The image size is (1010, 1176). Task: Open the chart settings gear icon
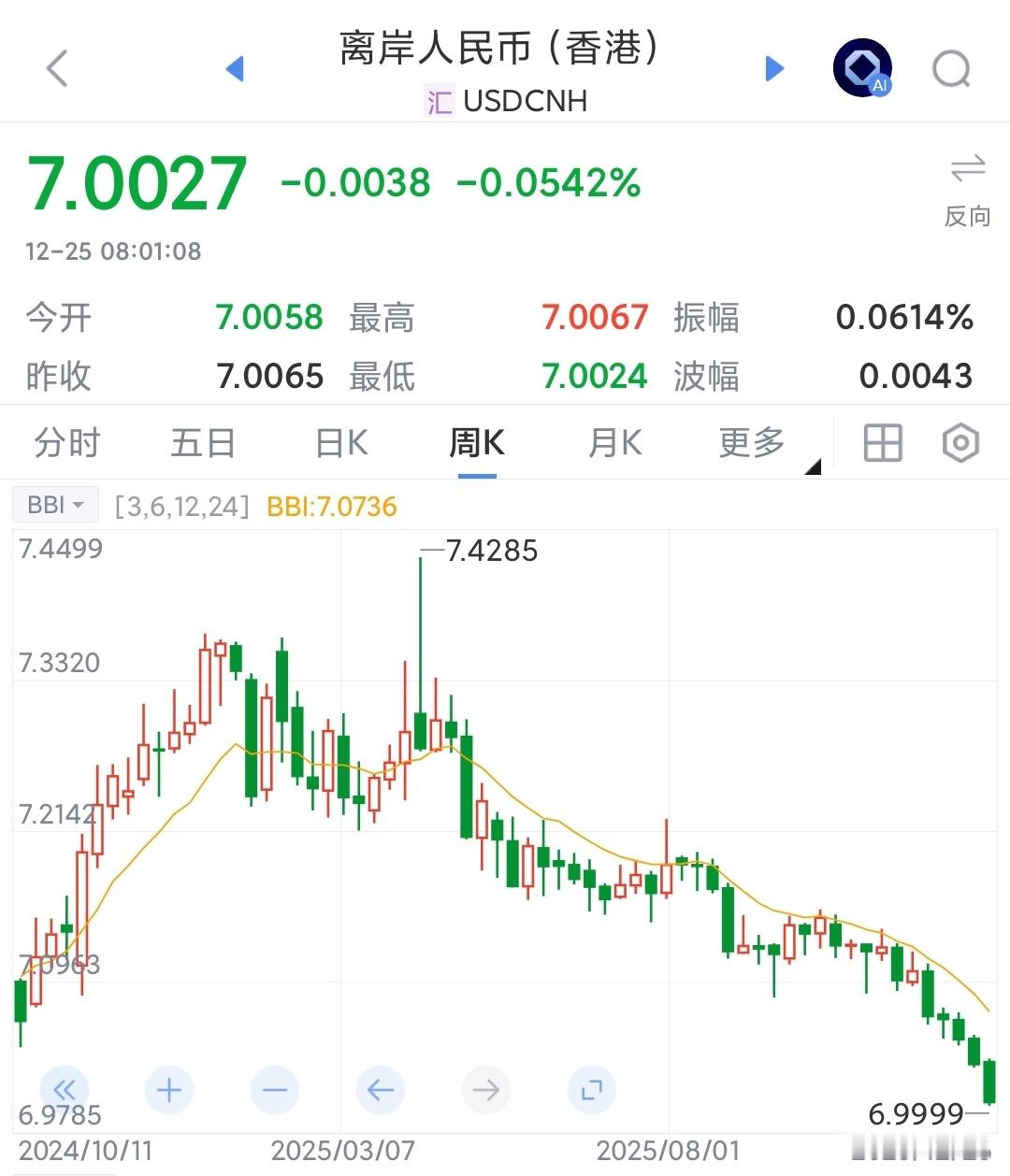959,442
